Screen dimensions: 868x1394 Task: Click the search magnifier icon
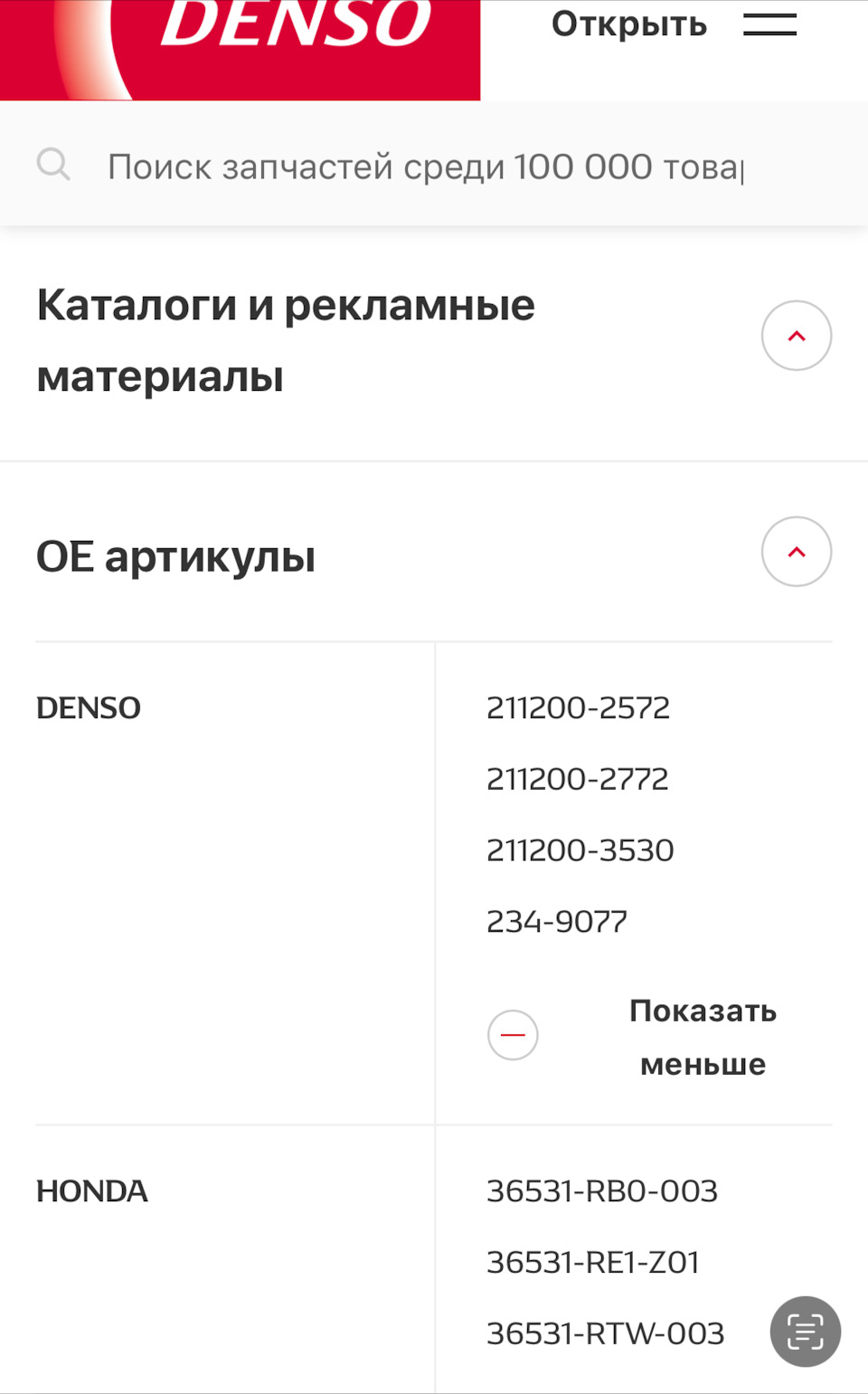point(54,164)
